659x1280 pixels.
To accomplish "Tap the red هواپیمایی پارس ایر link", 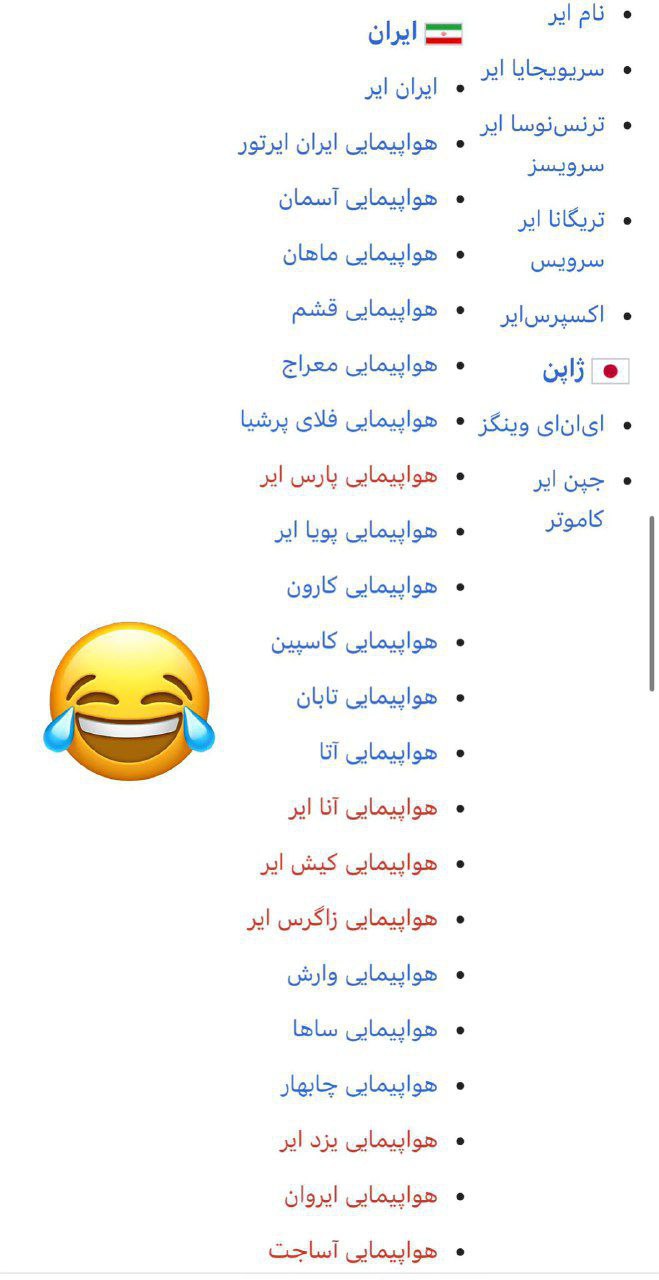I will [348, 476].
